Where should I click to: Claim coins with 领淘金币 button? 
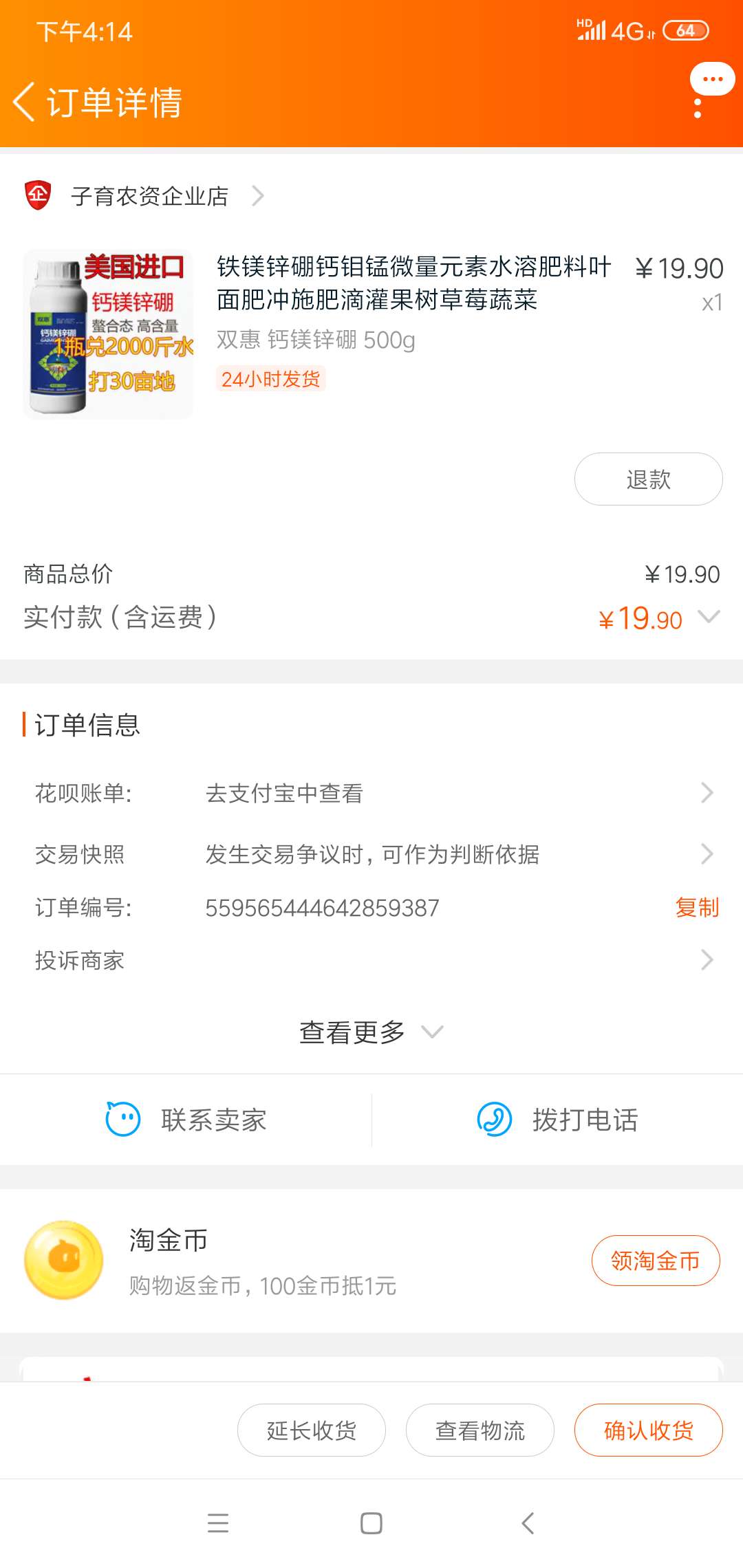(x=655, y=1261)
